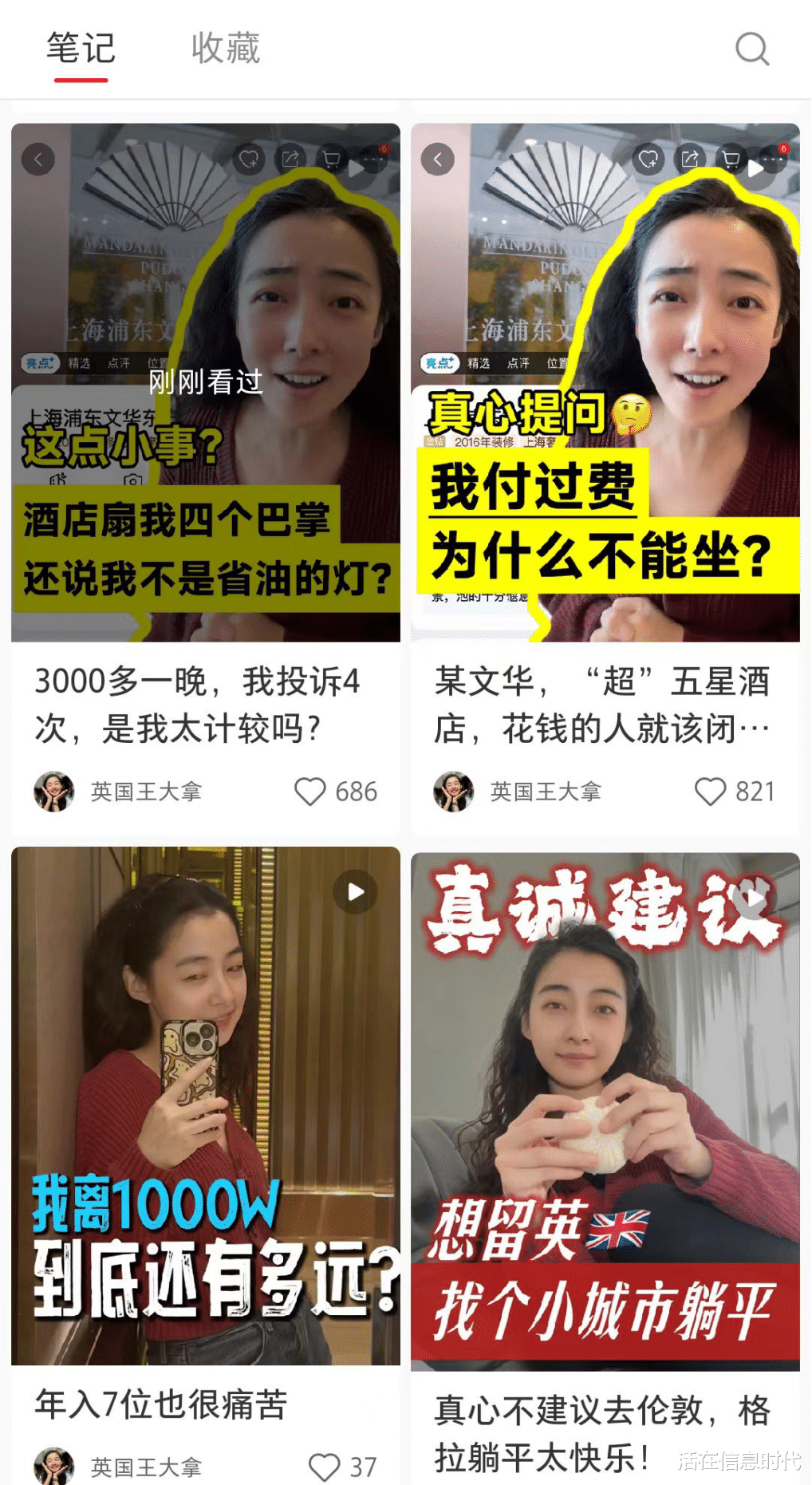This screenshot has width=812, height=1485.
Task: Like the note with 37 likes
Action: pos(325,1467)
